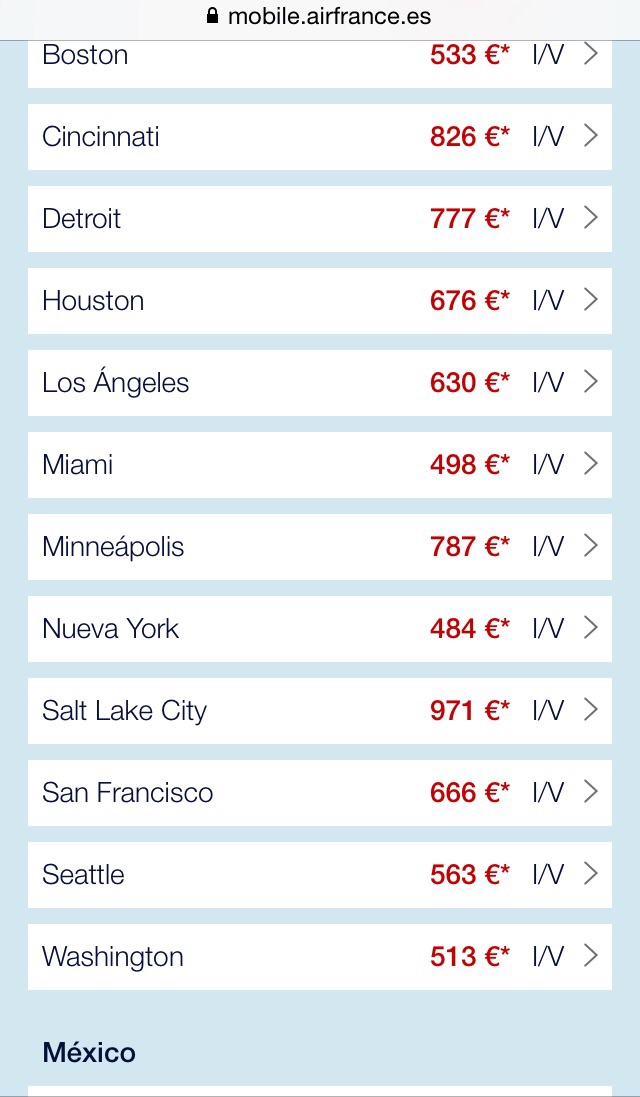
Task: Select the Minneápolis destination
Action: click(x=320, y=546)
